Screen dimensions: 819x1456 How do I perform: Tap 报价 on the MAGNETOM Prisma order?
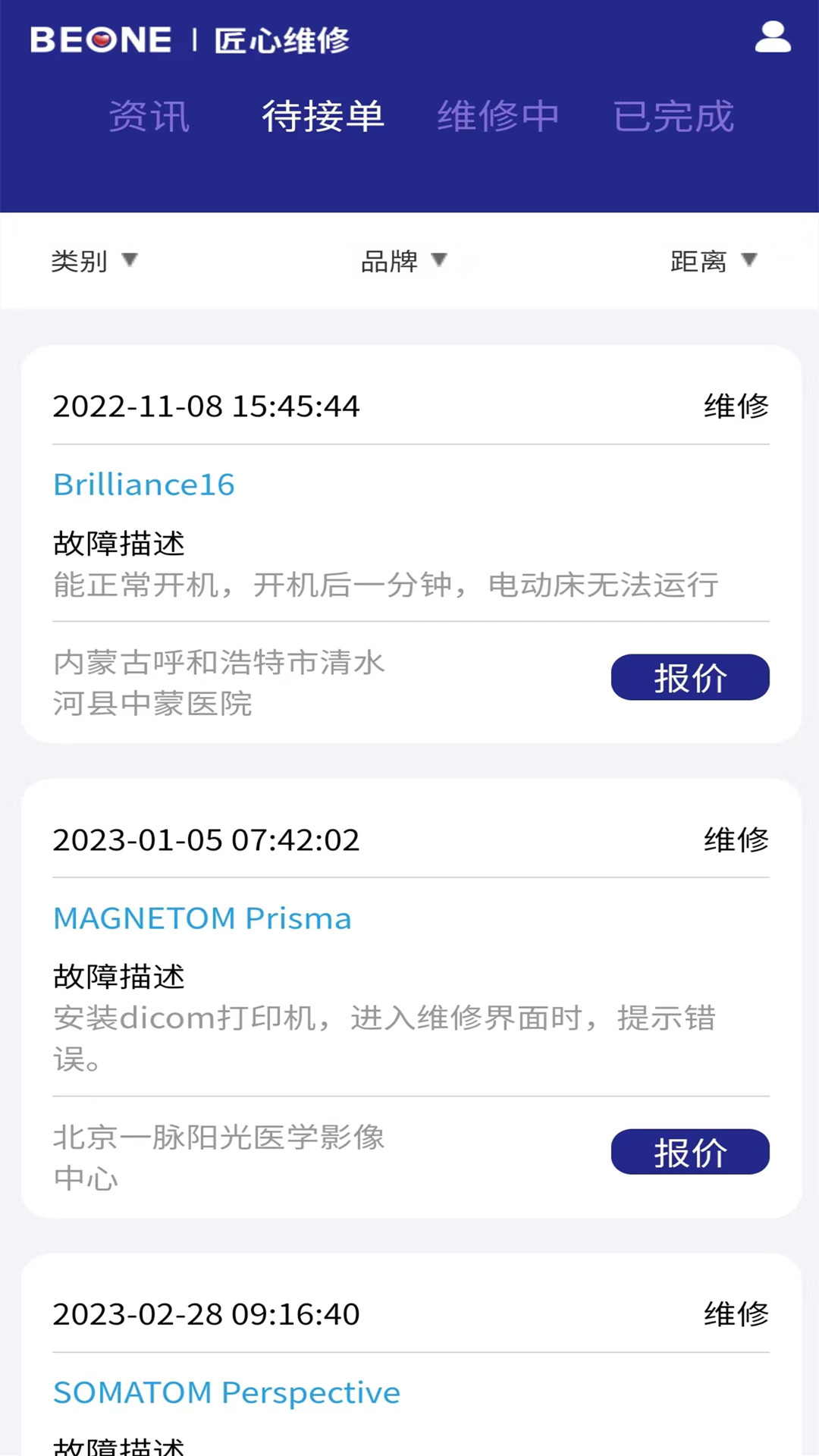point(690,1151)
